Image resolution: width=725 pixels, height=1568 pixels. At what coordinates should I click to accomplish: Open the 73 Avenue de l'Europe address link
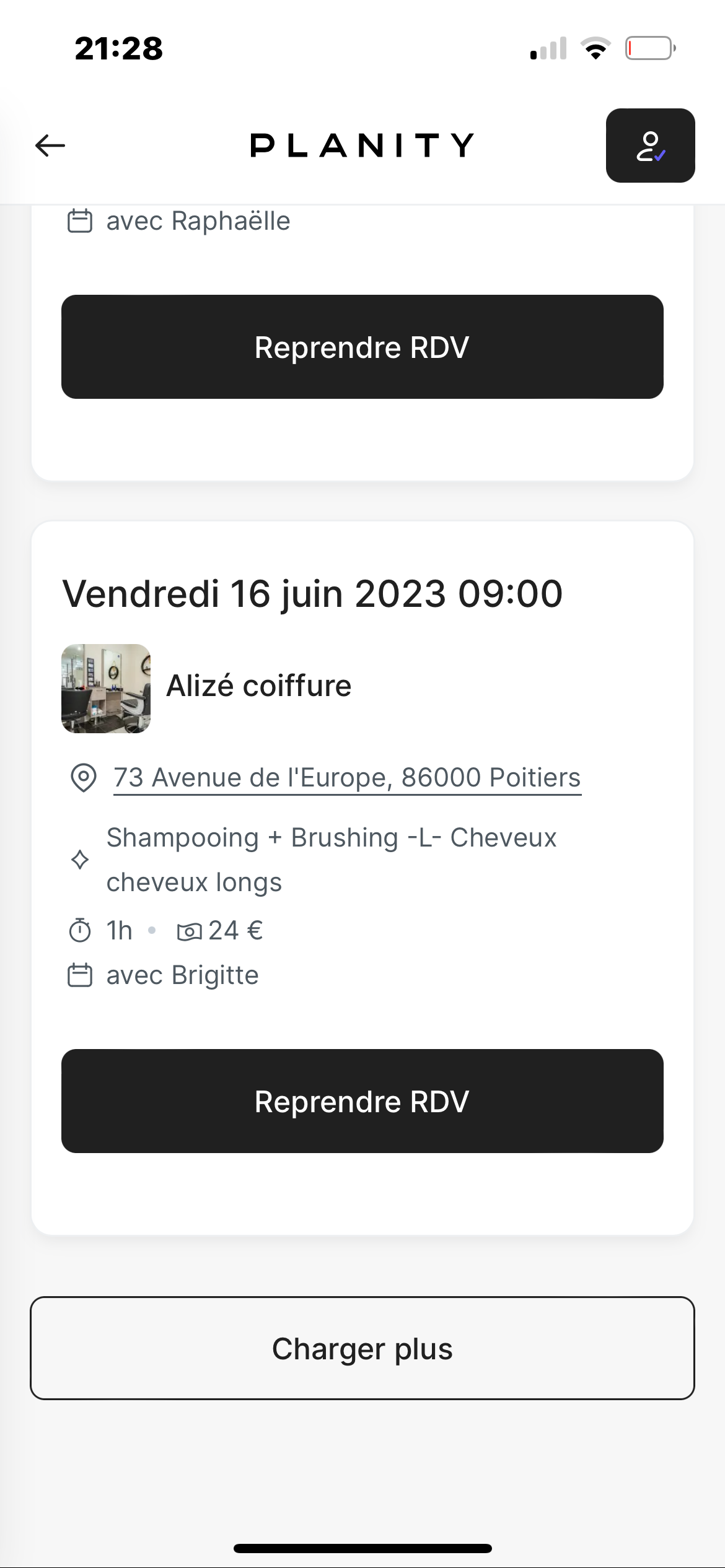347,778
